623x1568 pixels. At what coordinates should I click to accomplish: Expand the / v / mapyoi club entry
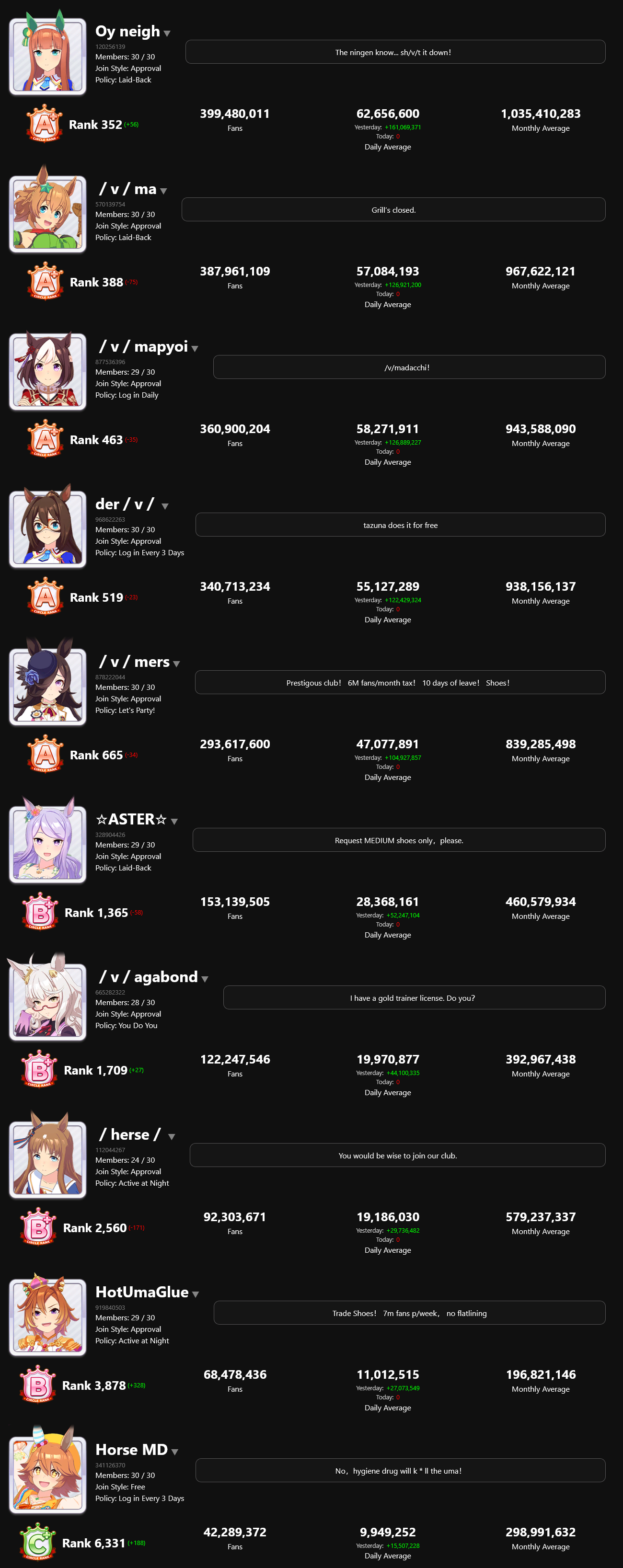pos(195,349)
